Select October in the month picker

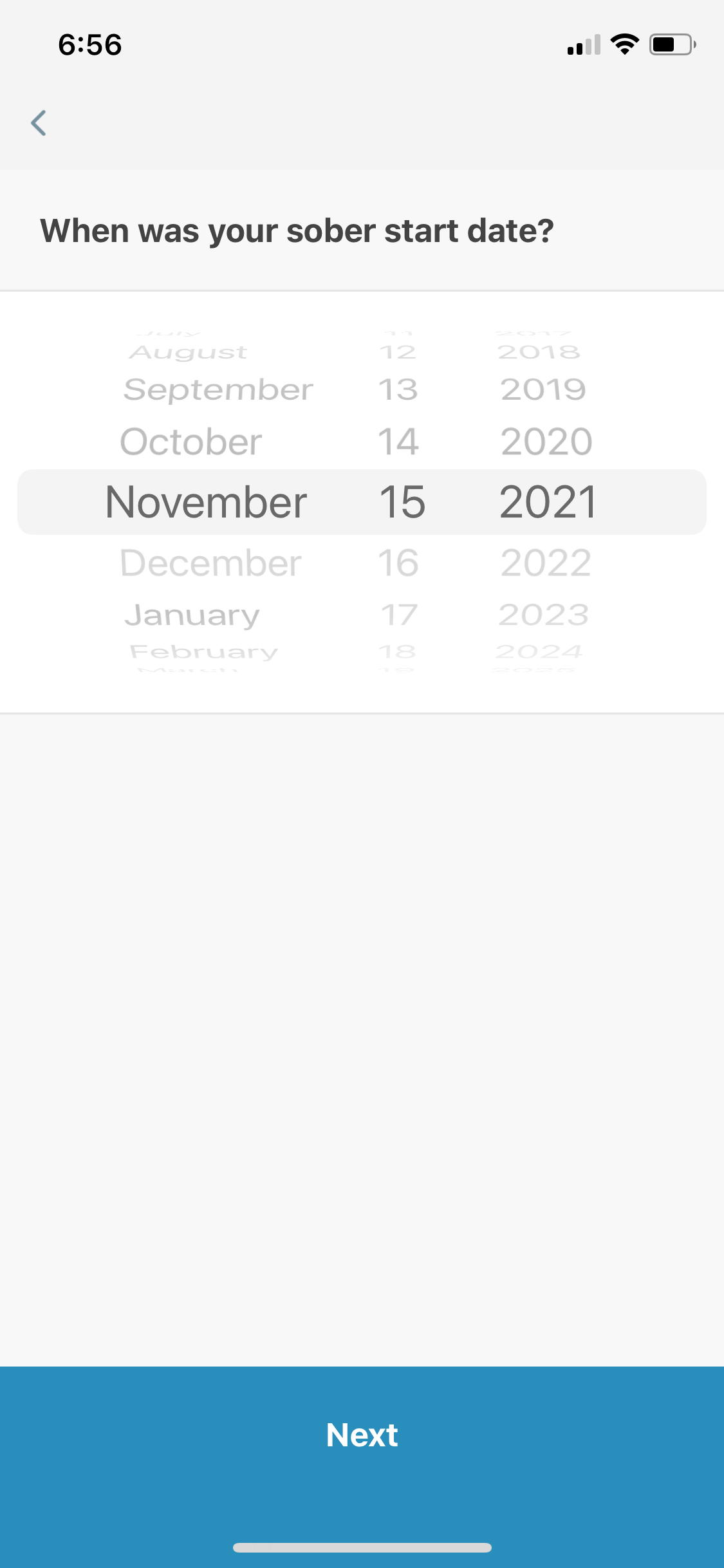click(191, 442)
